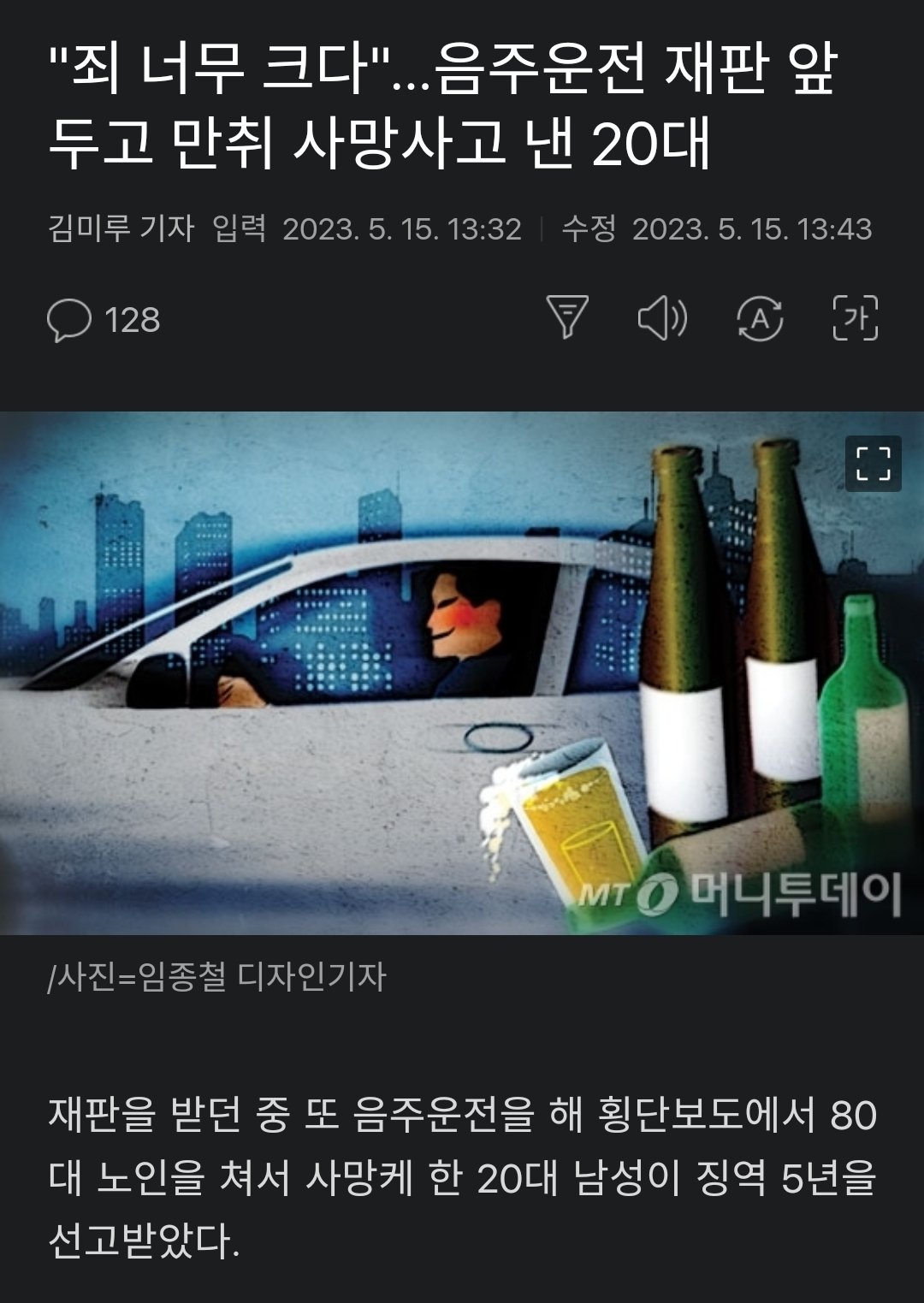Open the article summary icon
This screenshot has width=924, height=1303.
[567, 317]
